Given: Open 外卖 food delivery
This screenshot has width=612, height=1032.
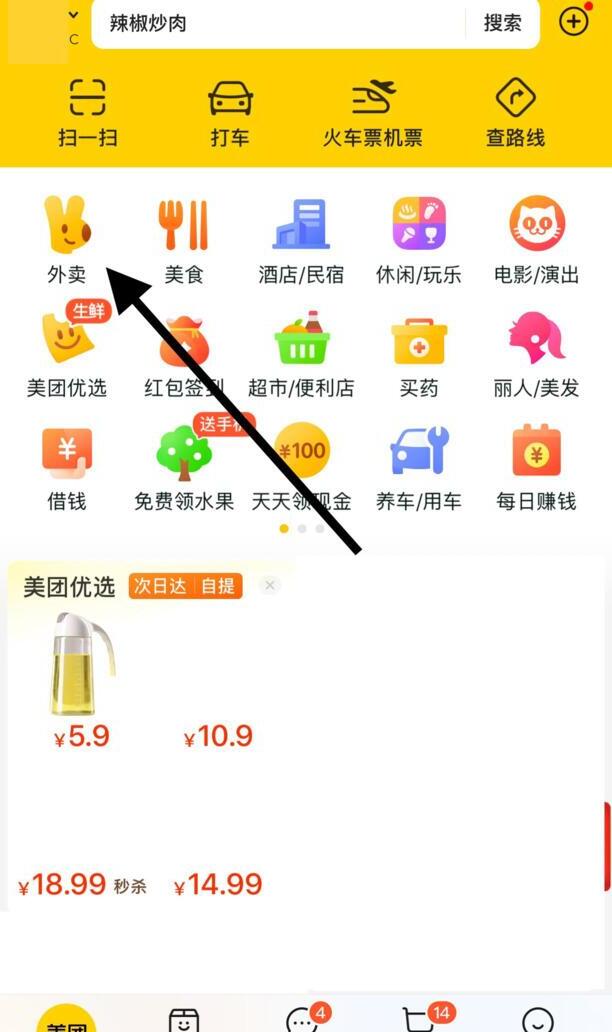Looking at the screenshot, I should pyautogui.click(x=67, y=240).
